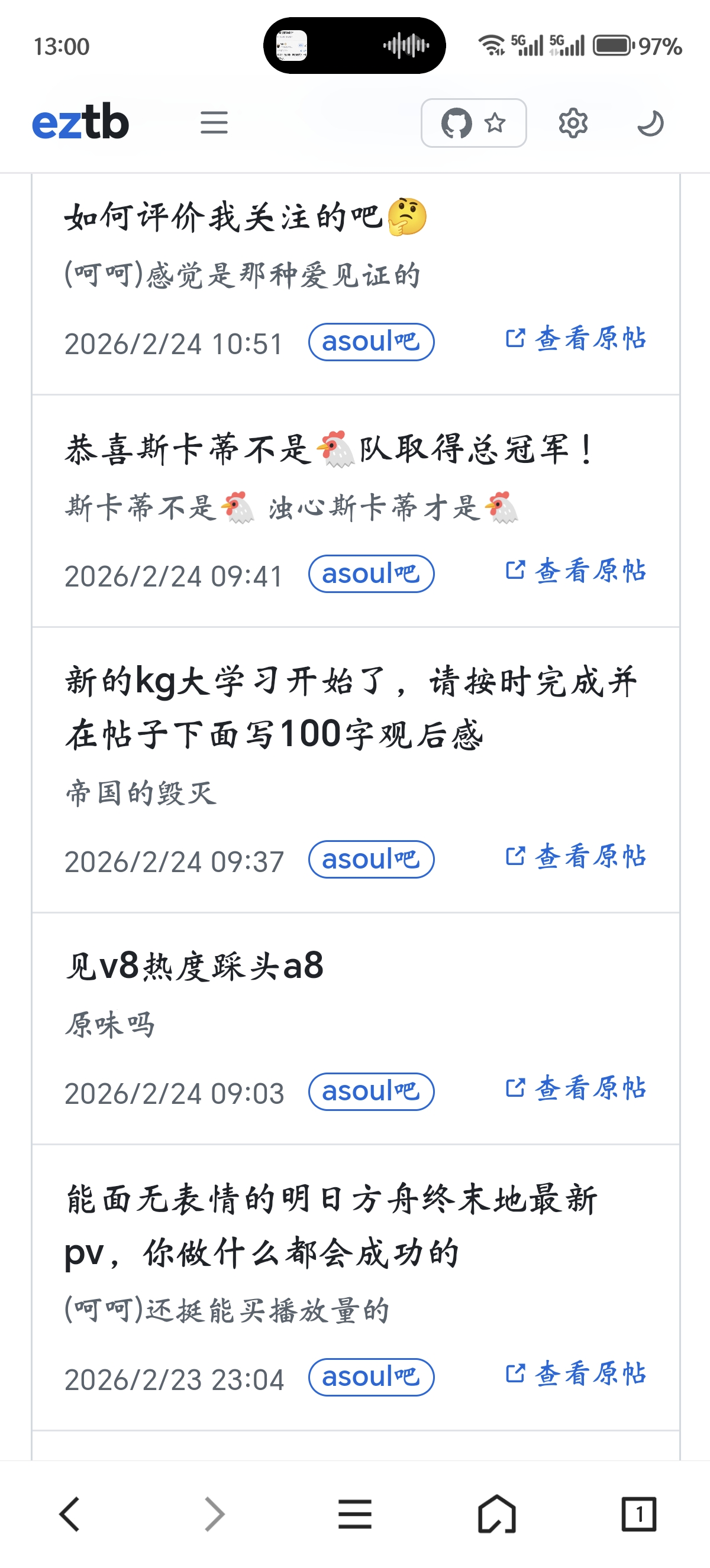This screenshot has width=710, height=1568.
Task: Tap asoul吧 chip on the 09:37 post
Action: [x=371, y=860]
